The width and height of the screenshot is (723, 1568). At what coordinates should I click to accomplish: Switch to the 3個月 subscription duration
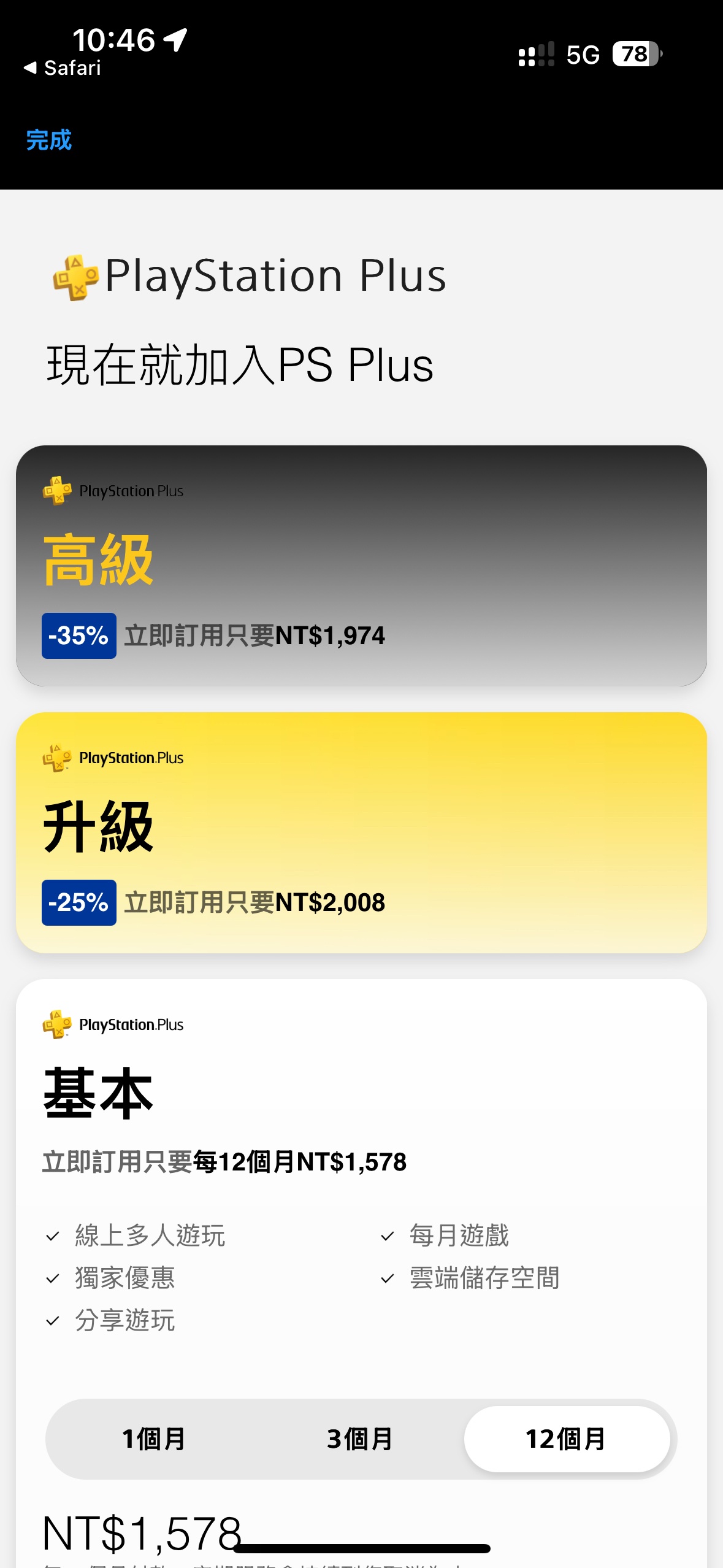(x=360, y=1439)
